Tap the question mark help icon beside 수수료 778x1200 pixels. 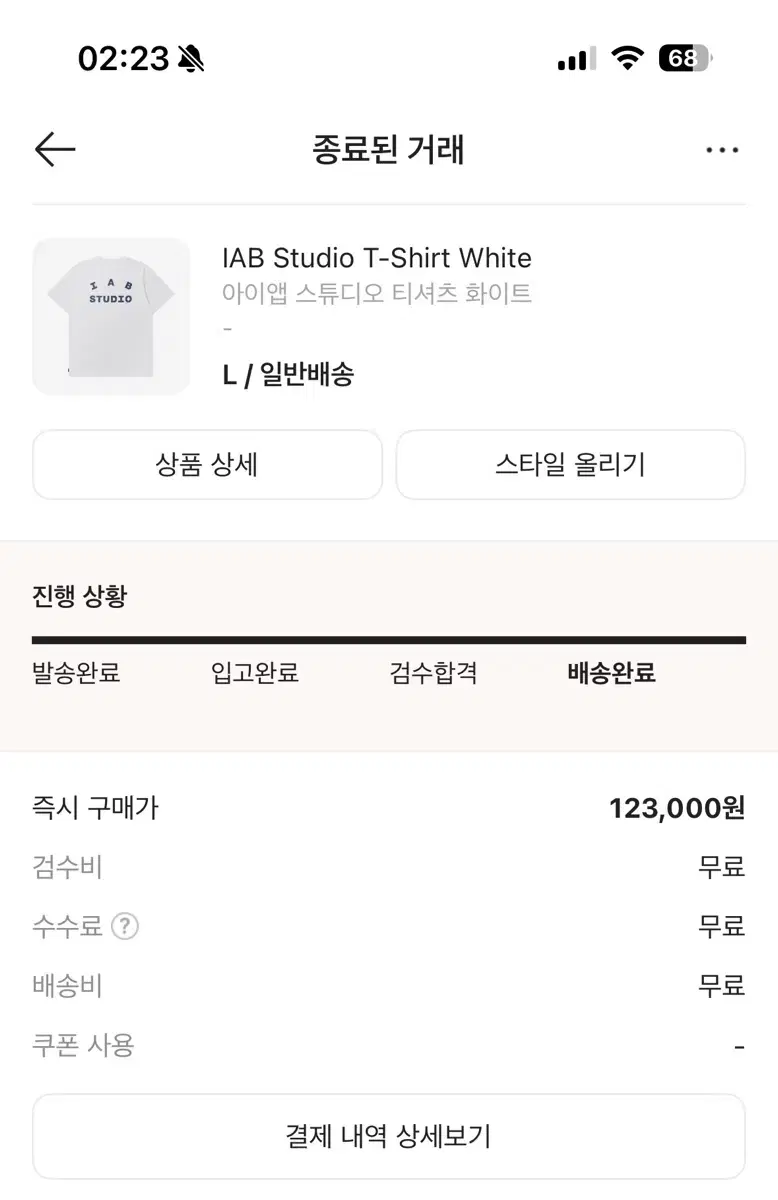pos(124,928)
